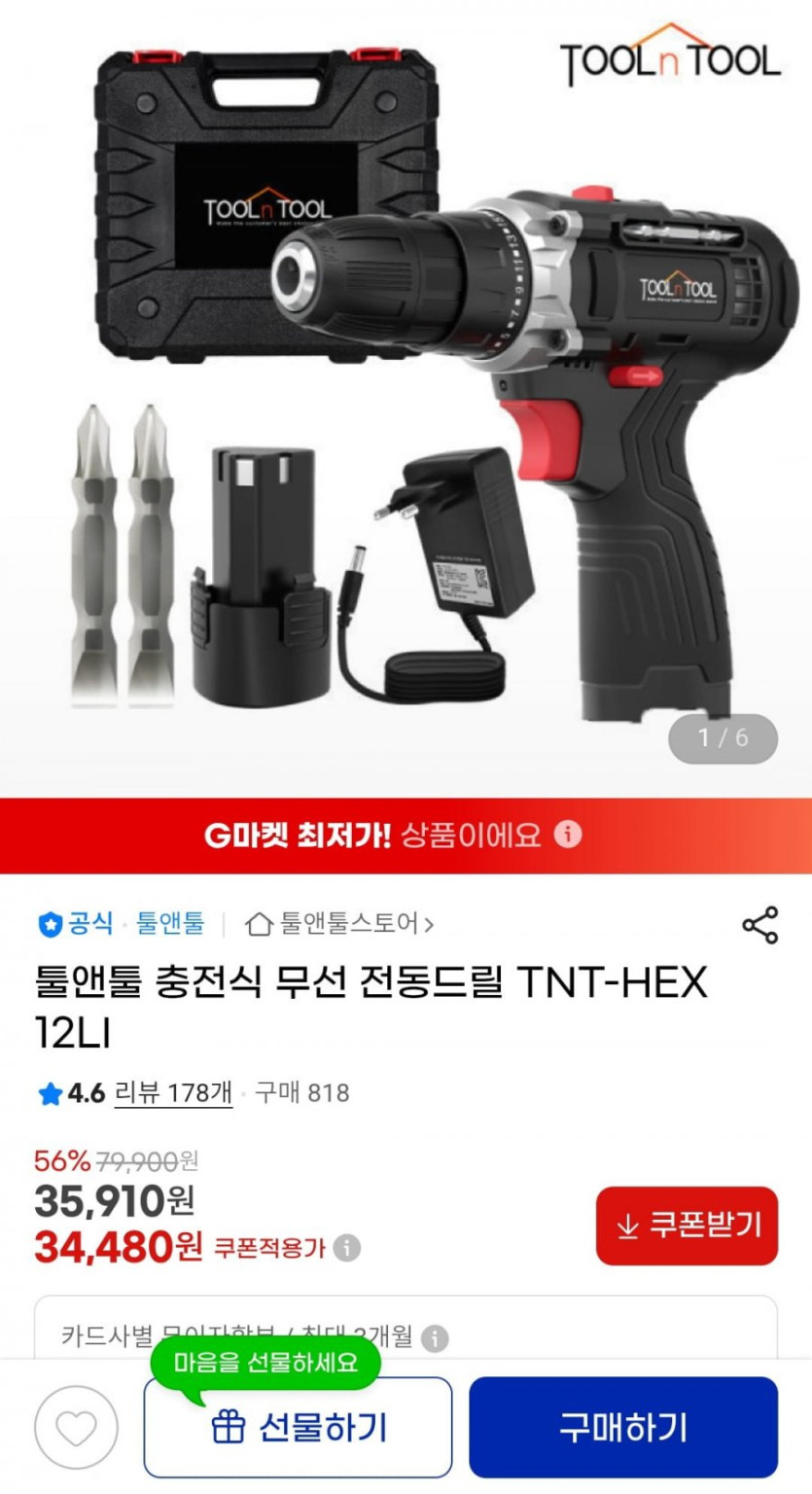Share this drill product page
The image size is (812, 1494).
point(759,925)
